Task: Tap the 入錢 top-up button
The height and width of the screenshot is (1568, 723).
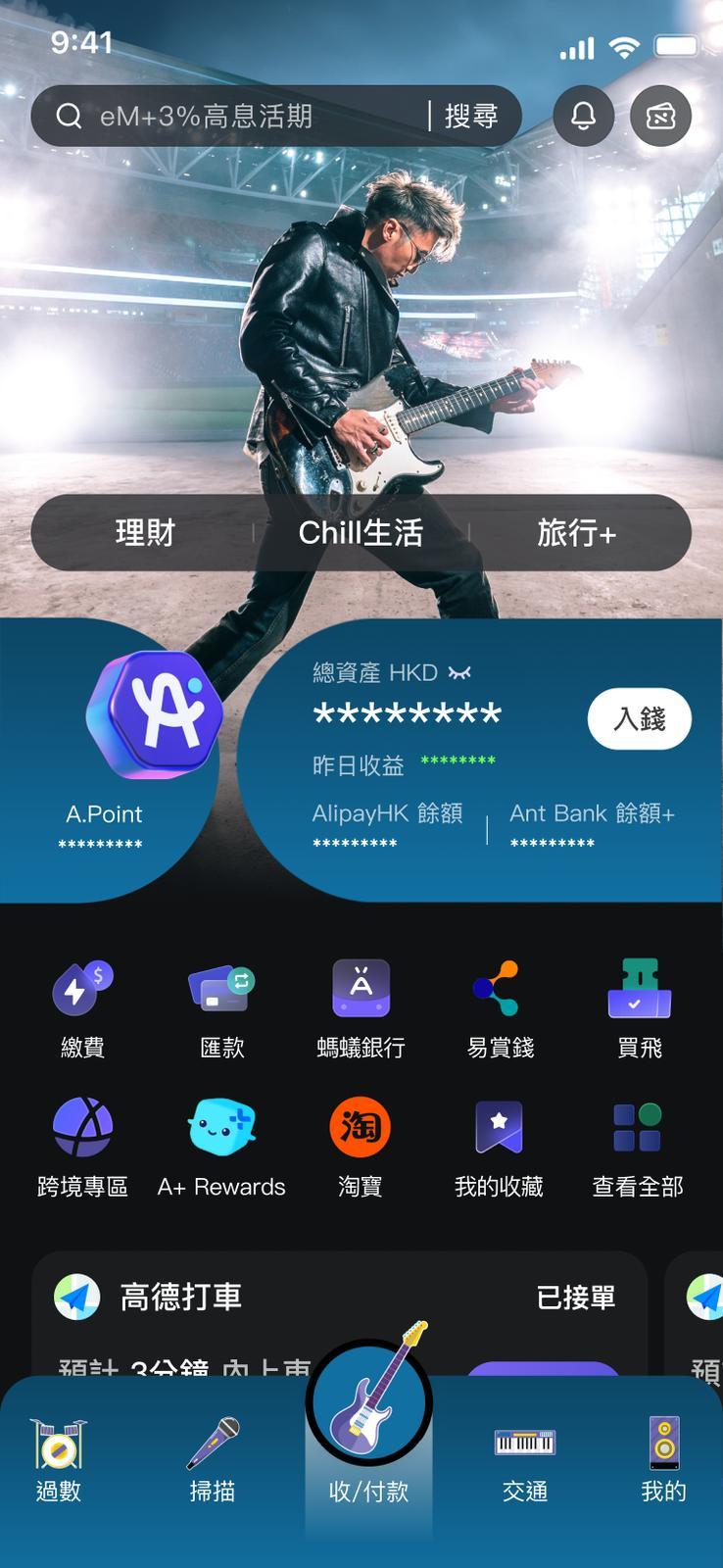Action: pyautogui.click(x=639, y=719)
